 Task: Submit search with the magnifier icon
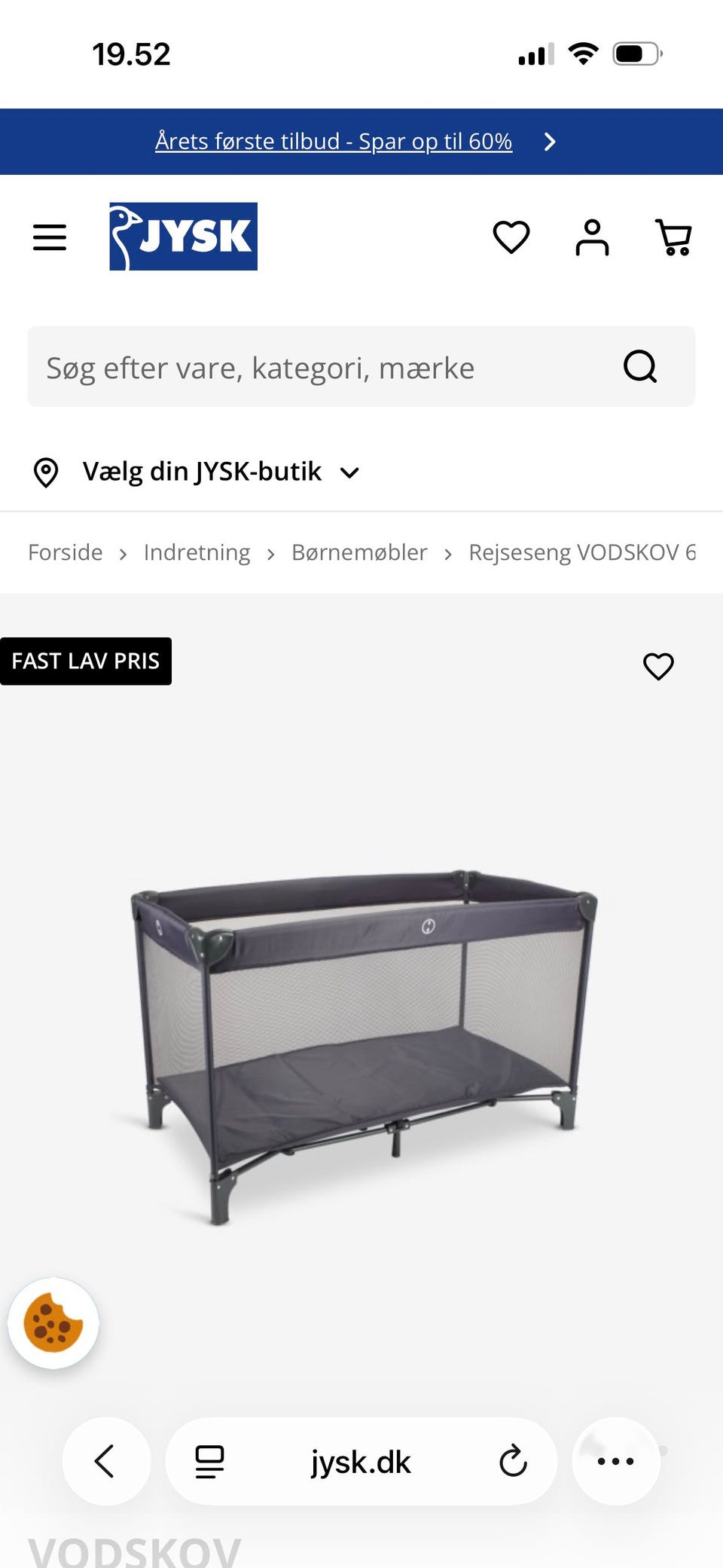tap(640, 367)
